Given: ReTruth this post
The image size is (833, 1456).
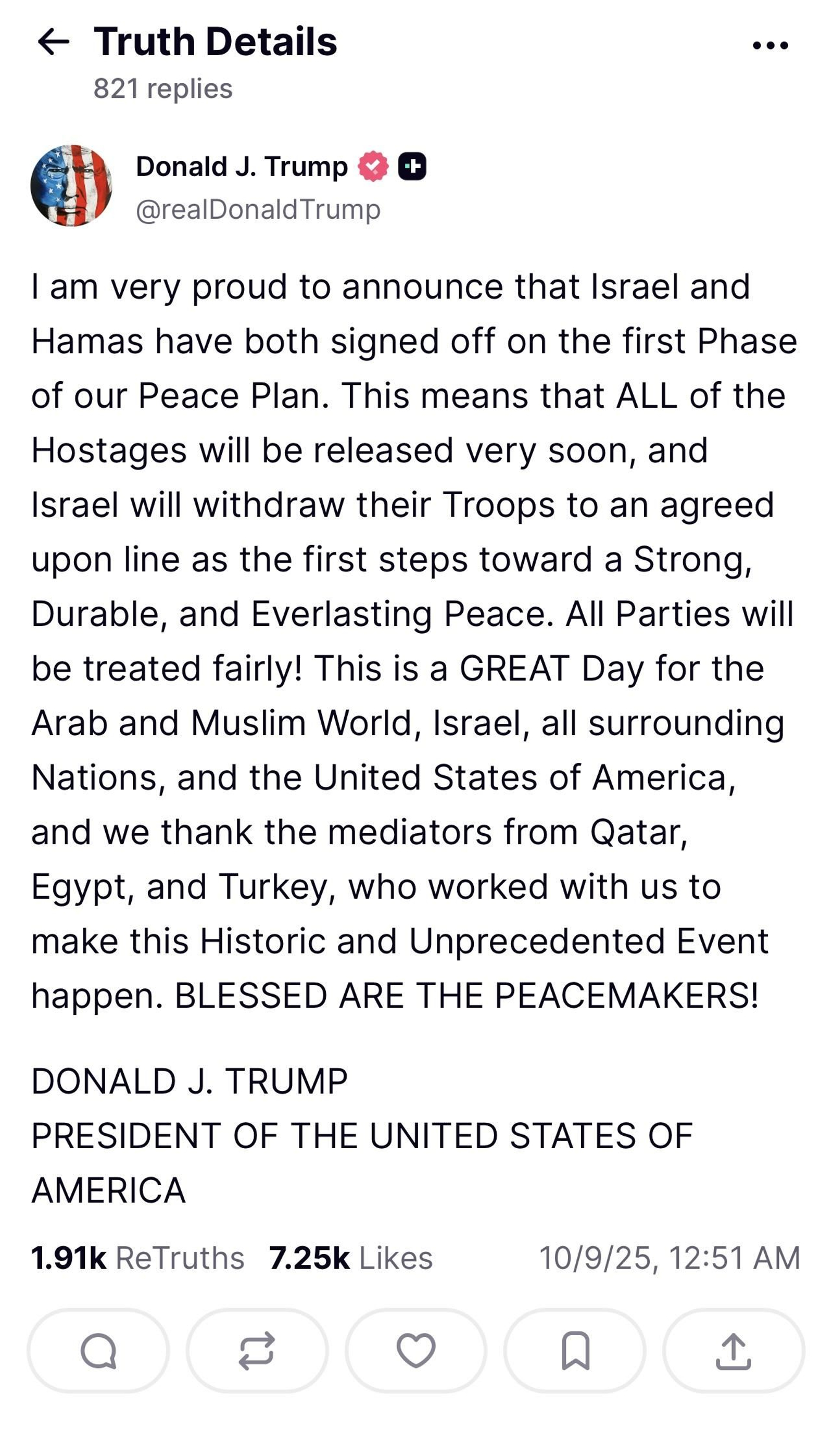Looking at the screenshot, I should pos(257,1351).
